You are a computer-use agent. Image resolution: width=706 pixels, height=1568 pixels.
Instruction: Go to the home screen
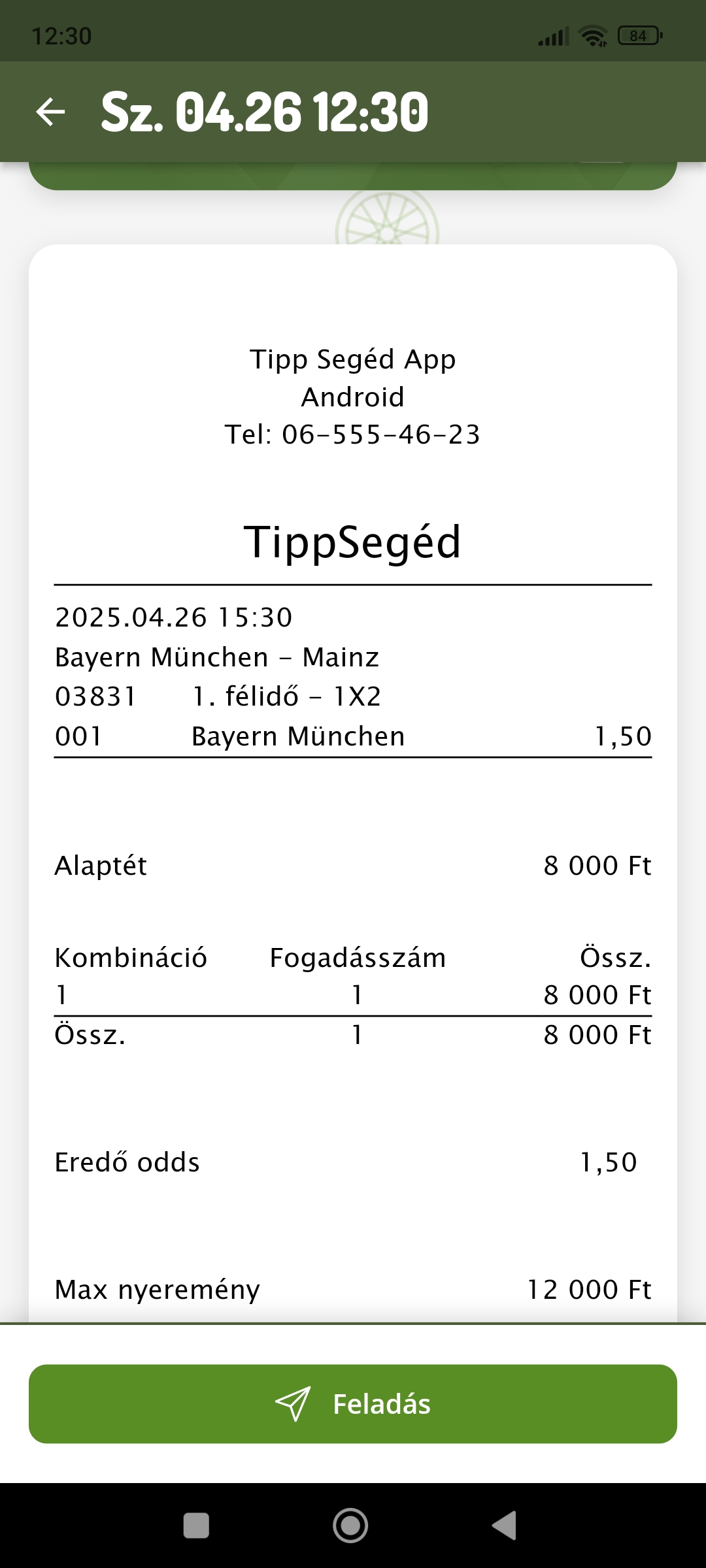coord(350,1526)
